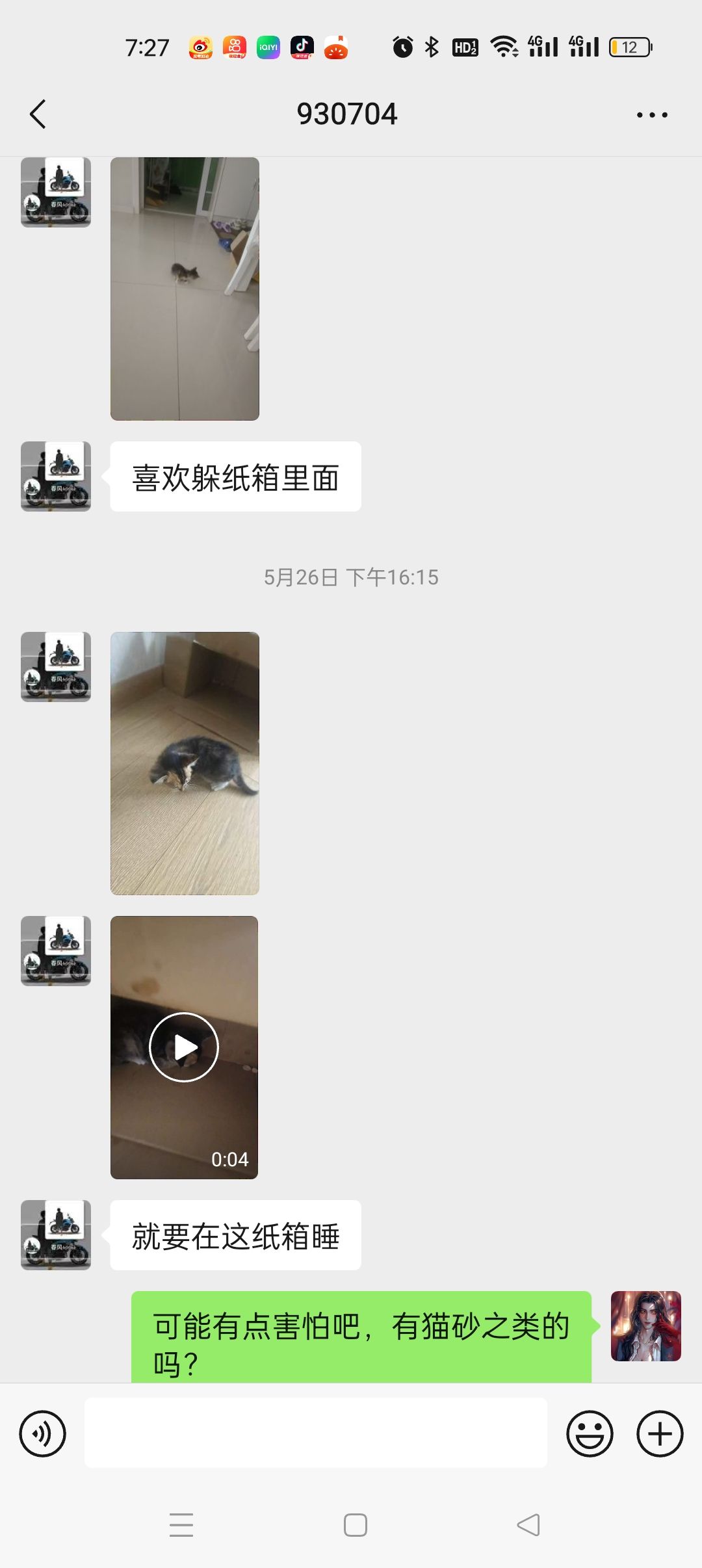Viewport: 702px width, 1568px height.
Task: View the kitten photo on the wooden floor
Action: [x=185, y=763]
